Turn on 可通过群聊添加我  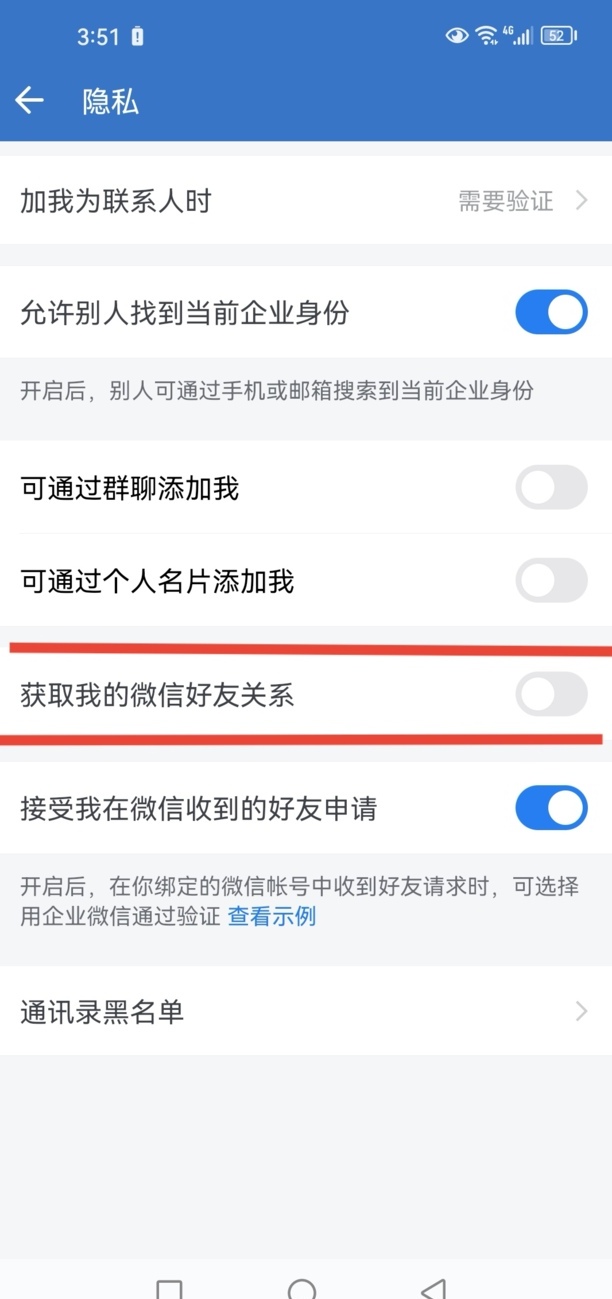coord(551,488)
